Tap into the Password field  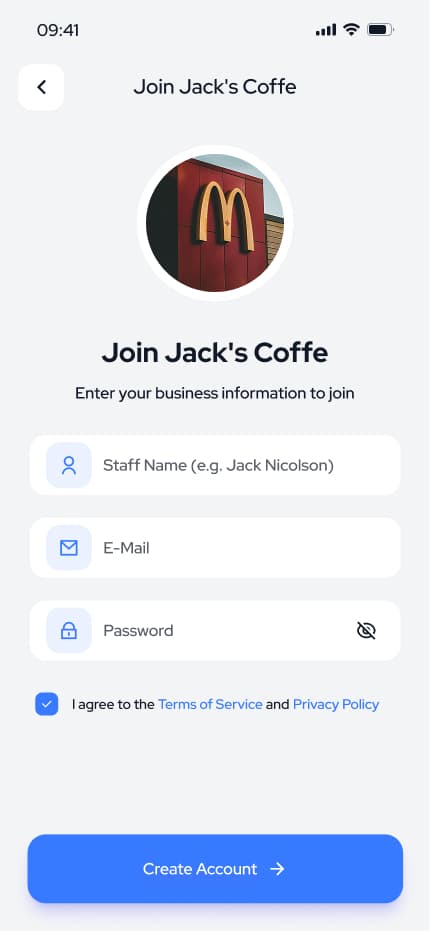tap(215, 631)
